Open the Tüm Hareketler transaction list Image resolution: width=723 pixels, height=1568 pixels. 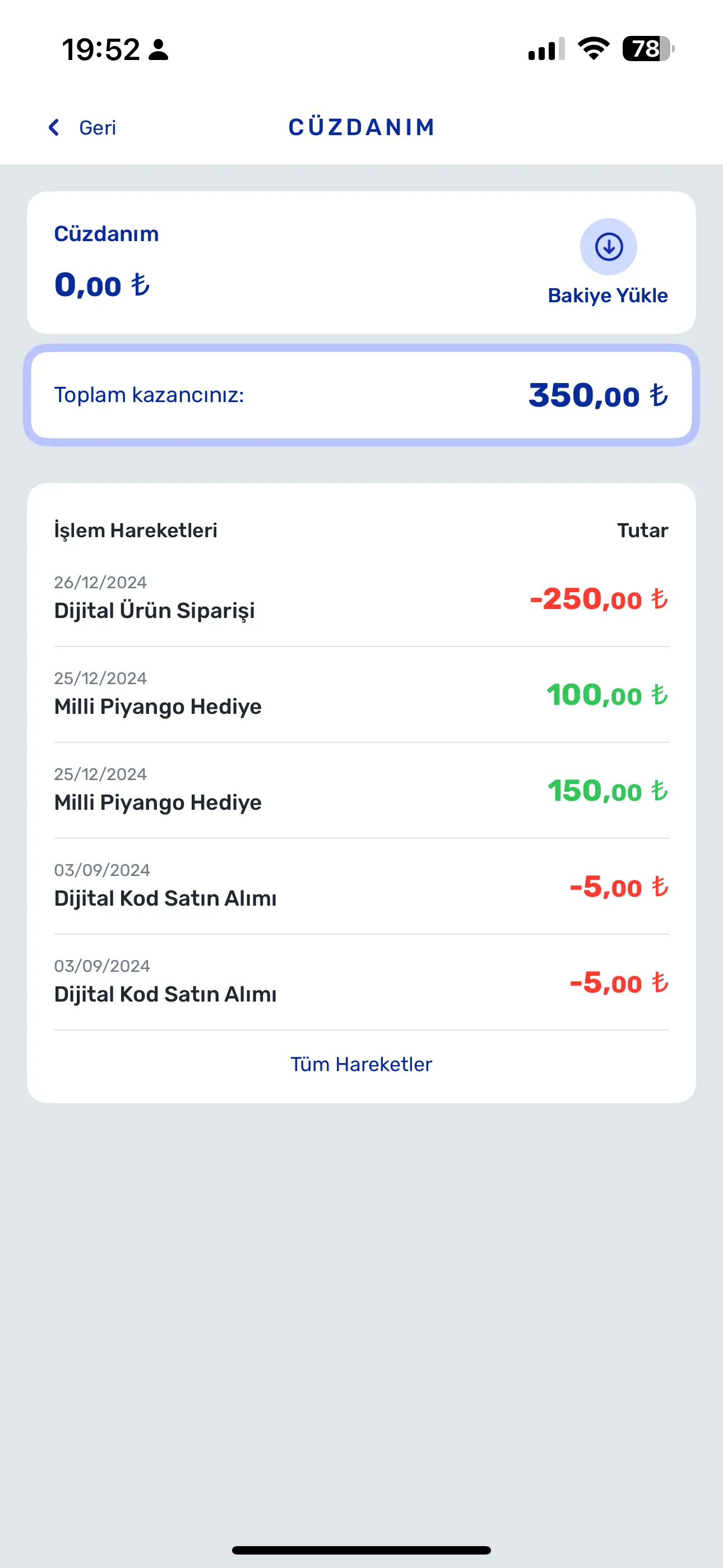(361, 1064)
